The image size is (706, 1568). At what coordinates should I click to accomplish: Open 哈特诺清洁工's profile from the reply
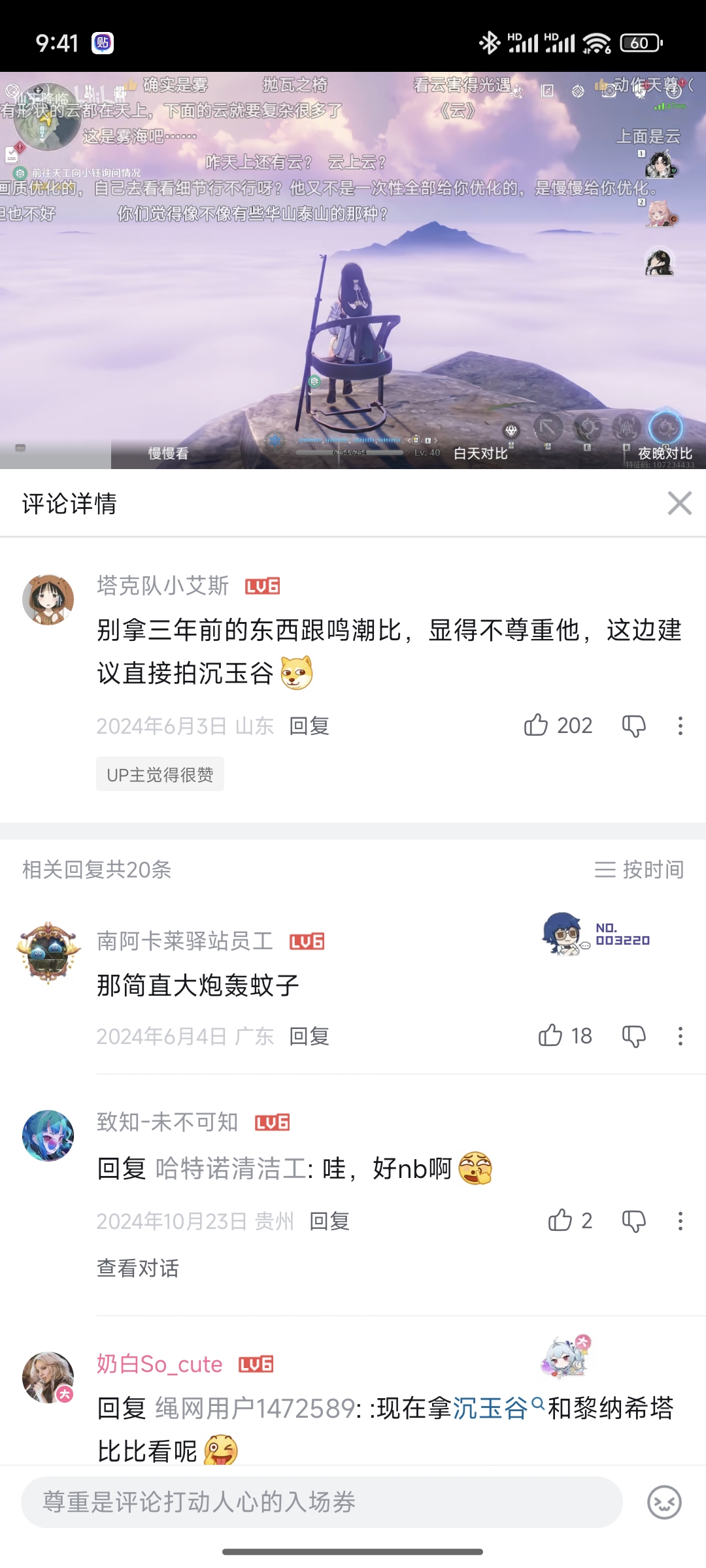230,1169
